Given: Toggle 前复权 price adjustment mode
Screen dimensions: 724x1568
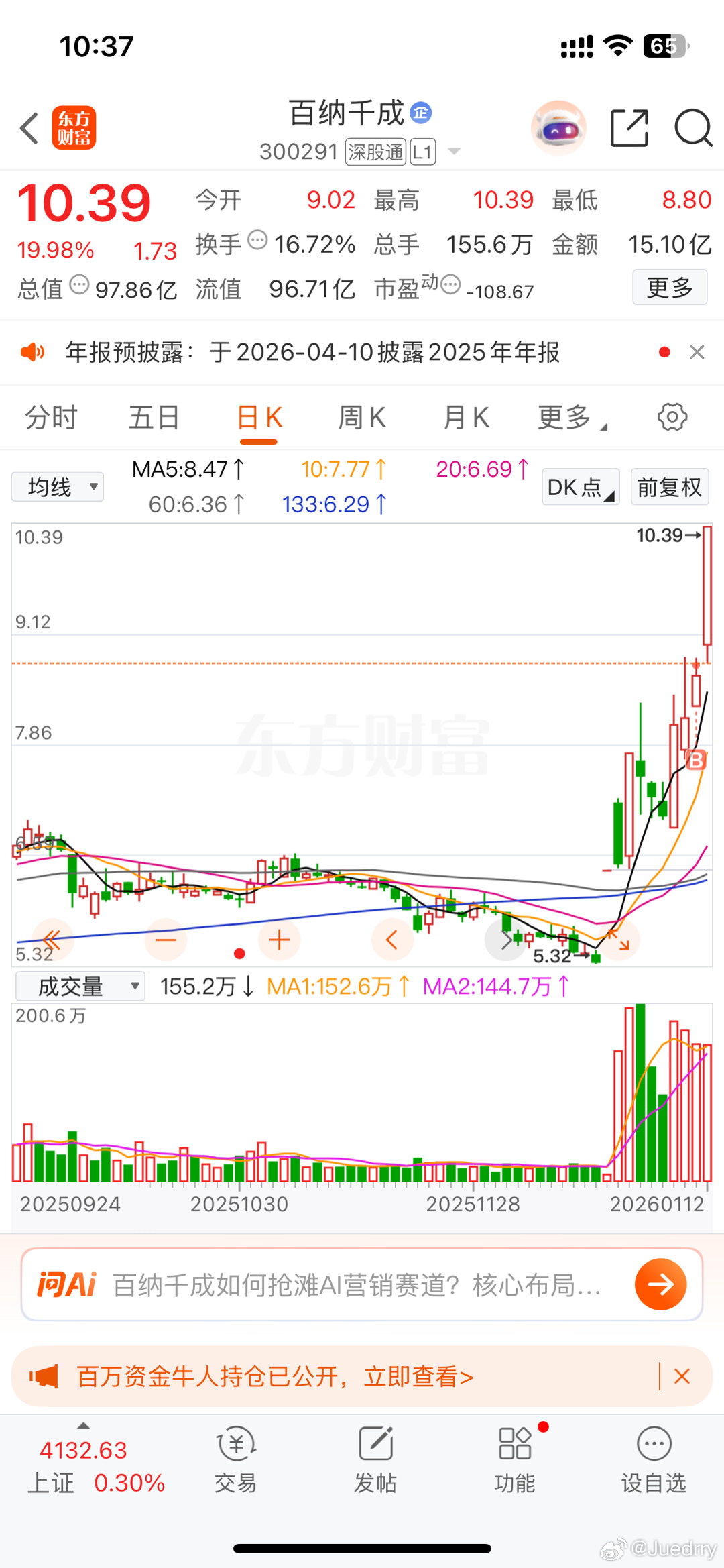Looking at the screenshot, I should 670,487.
